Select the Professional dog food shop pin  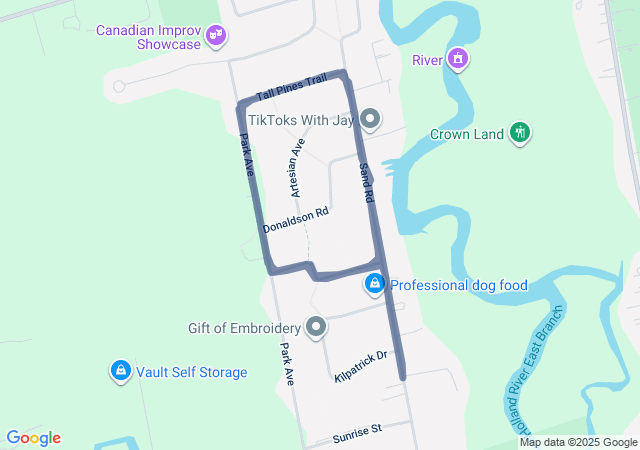pos(375,285)
